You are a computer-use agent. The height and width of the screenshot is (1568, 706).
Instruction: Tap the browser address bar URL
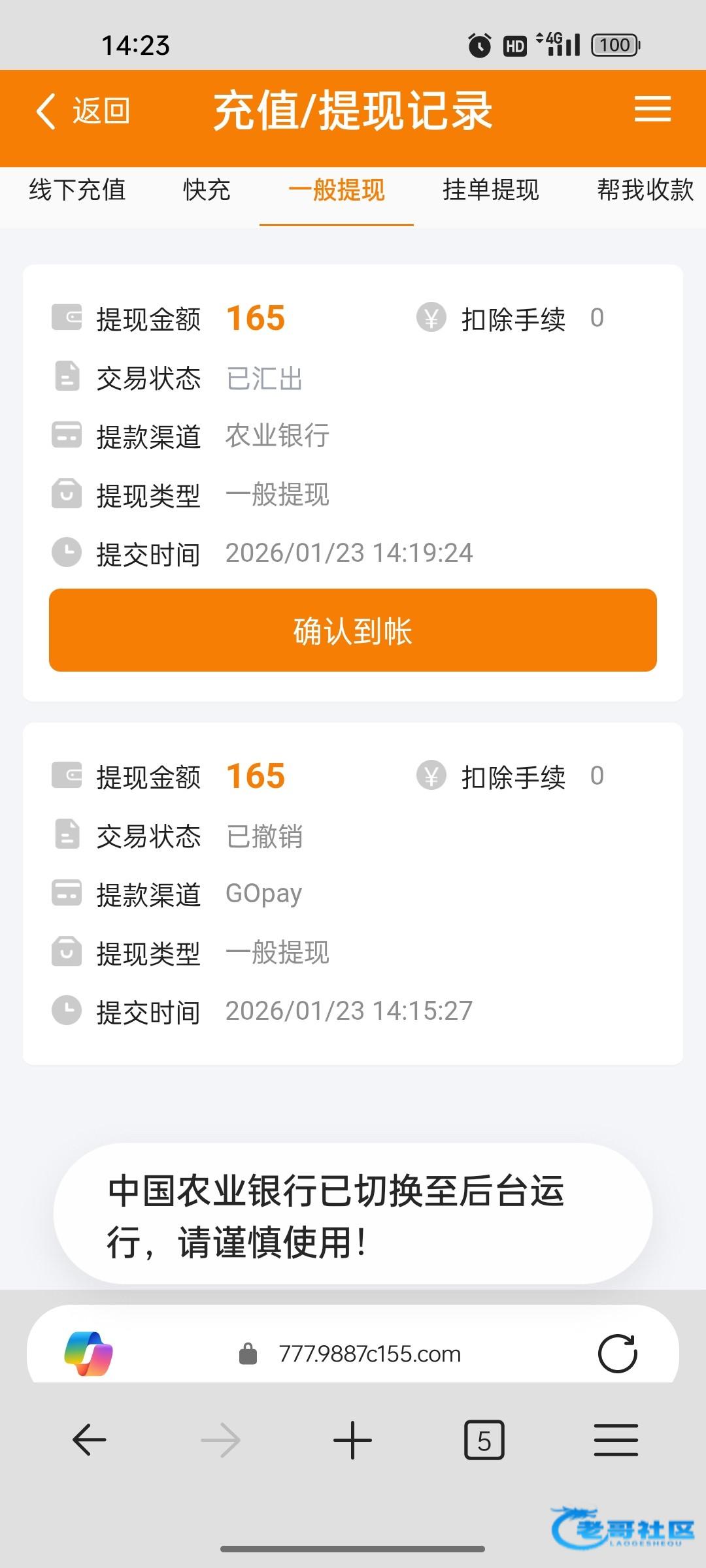tap(369, 1354)
